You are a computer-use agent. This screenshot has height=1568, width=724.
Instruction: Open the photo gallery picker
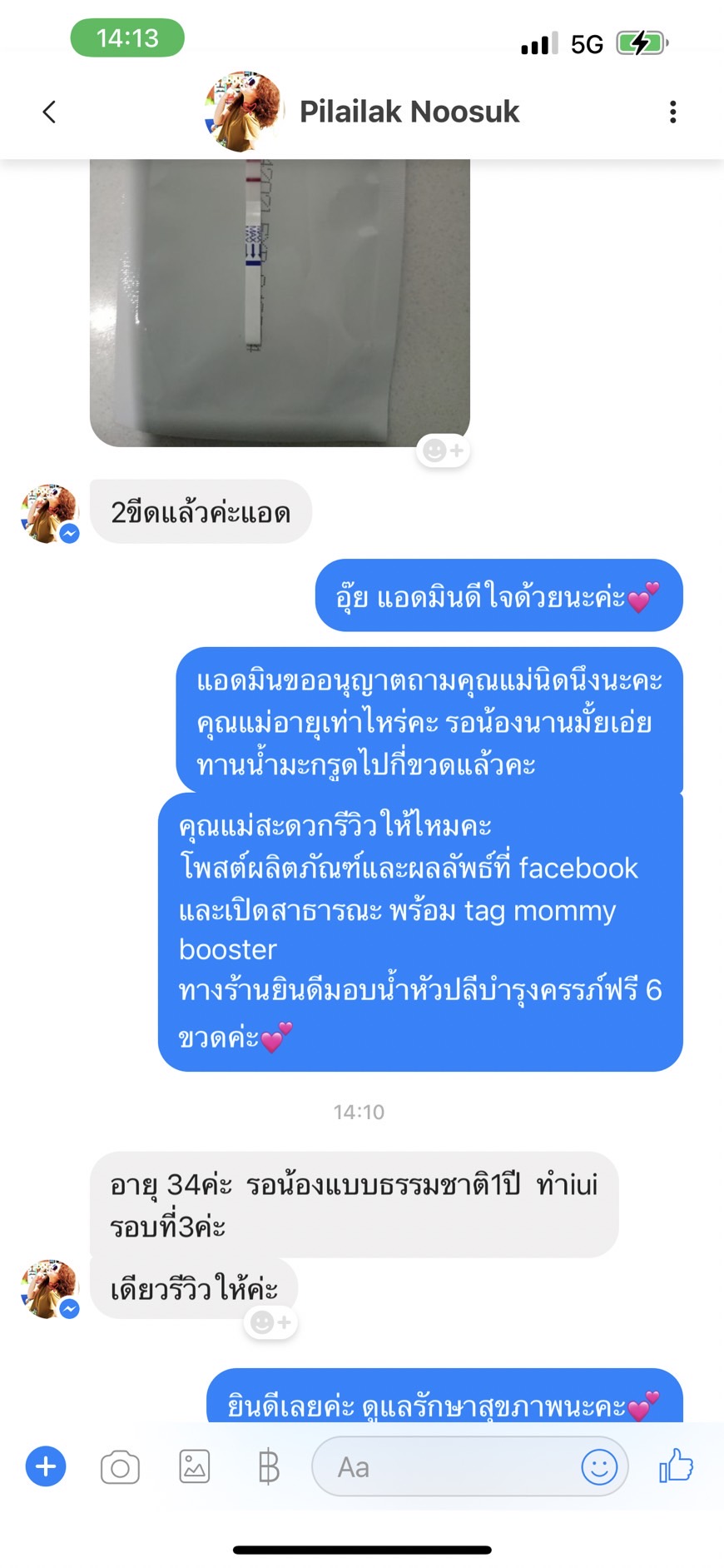195,1466
